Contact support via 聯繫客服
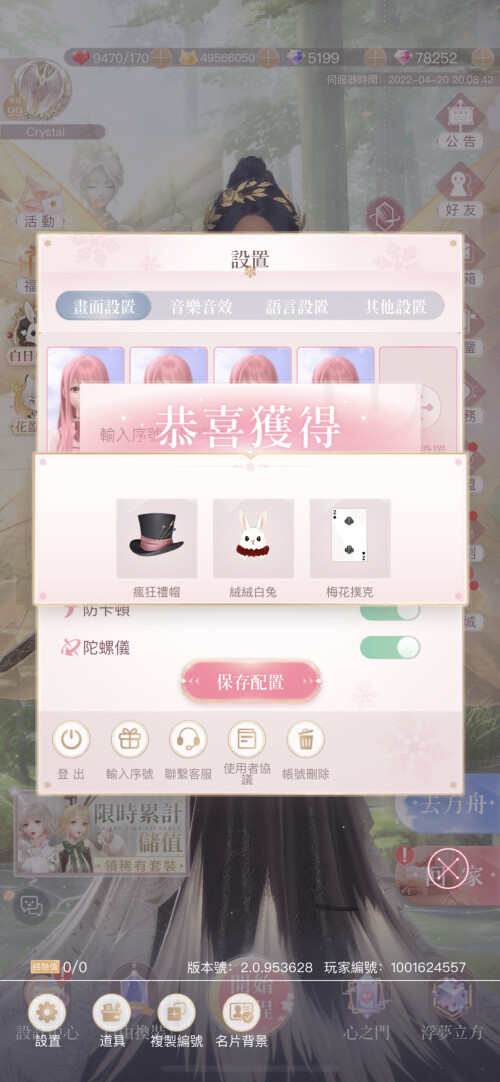The width and height of the screenshot is (500, 1082). [x=188, y=751]
